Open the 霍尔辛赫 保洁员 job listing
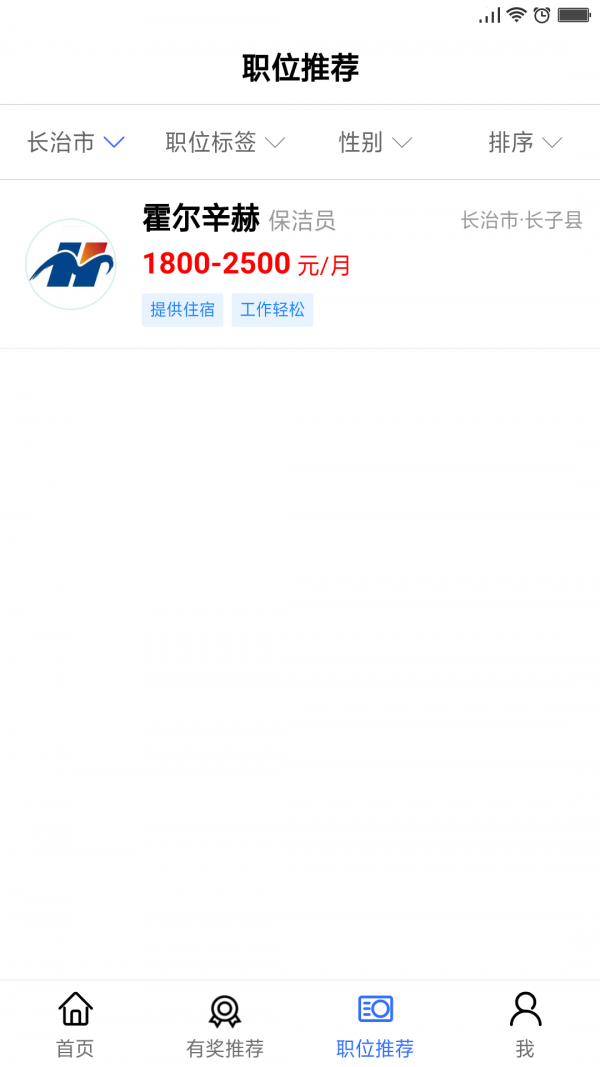The height and width of the screenshot is (1067, 600). click(x=300, y=264)
